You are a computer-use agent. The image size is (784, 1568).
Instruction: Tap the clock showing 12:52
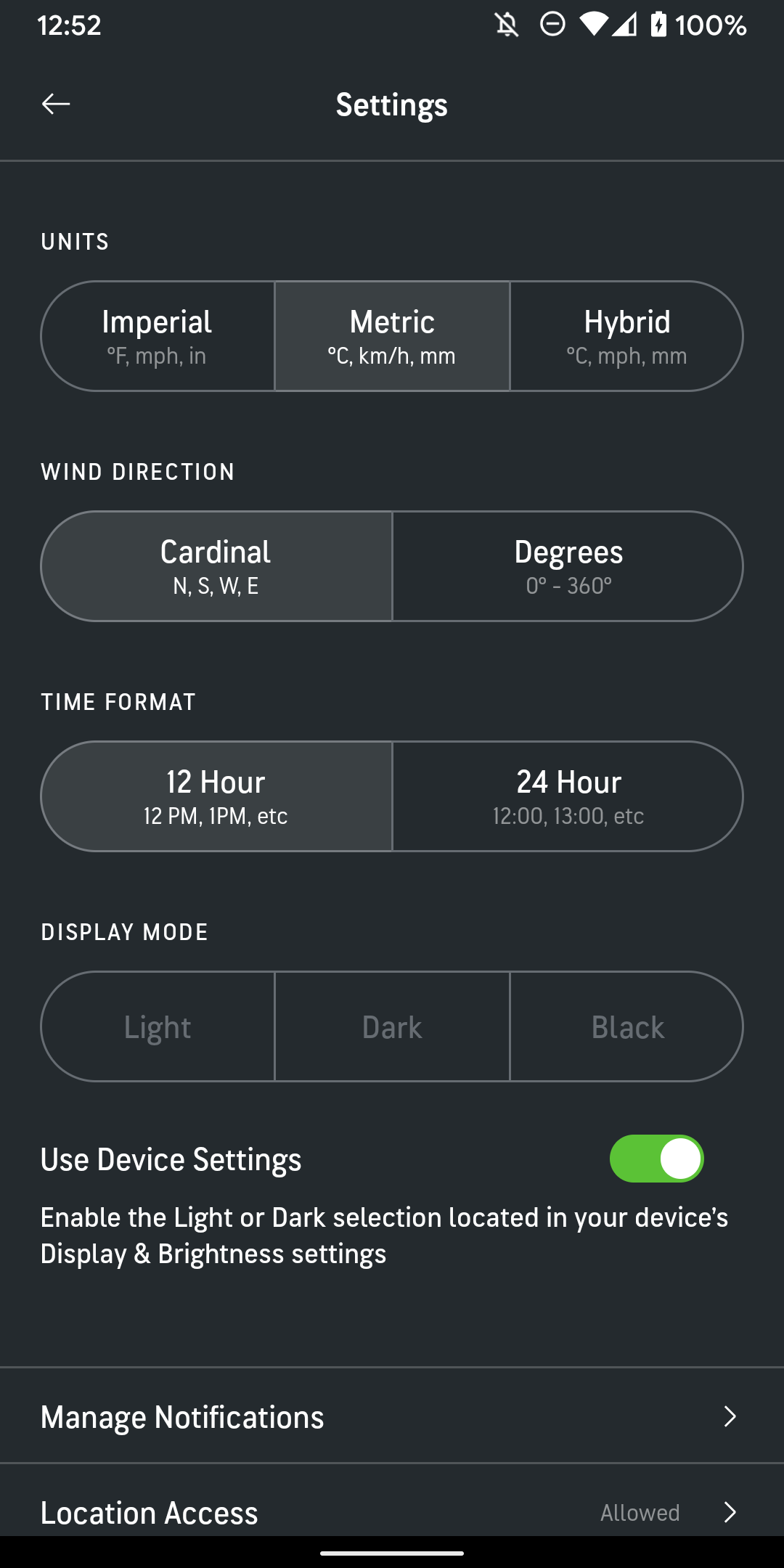coord(70,25)
